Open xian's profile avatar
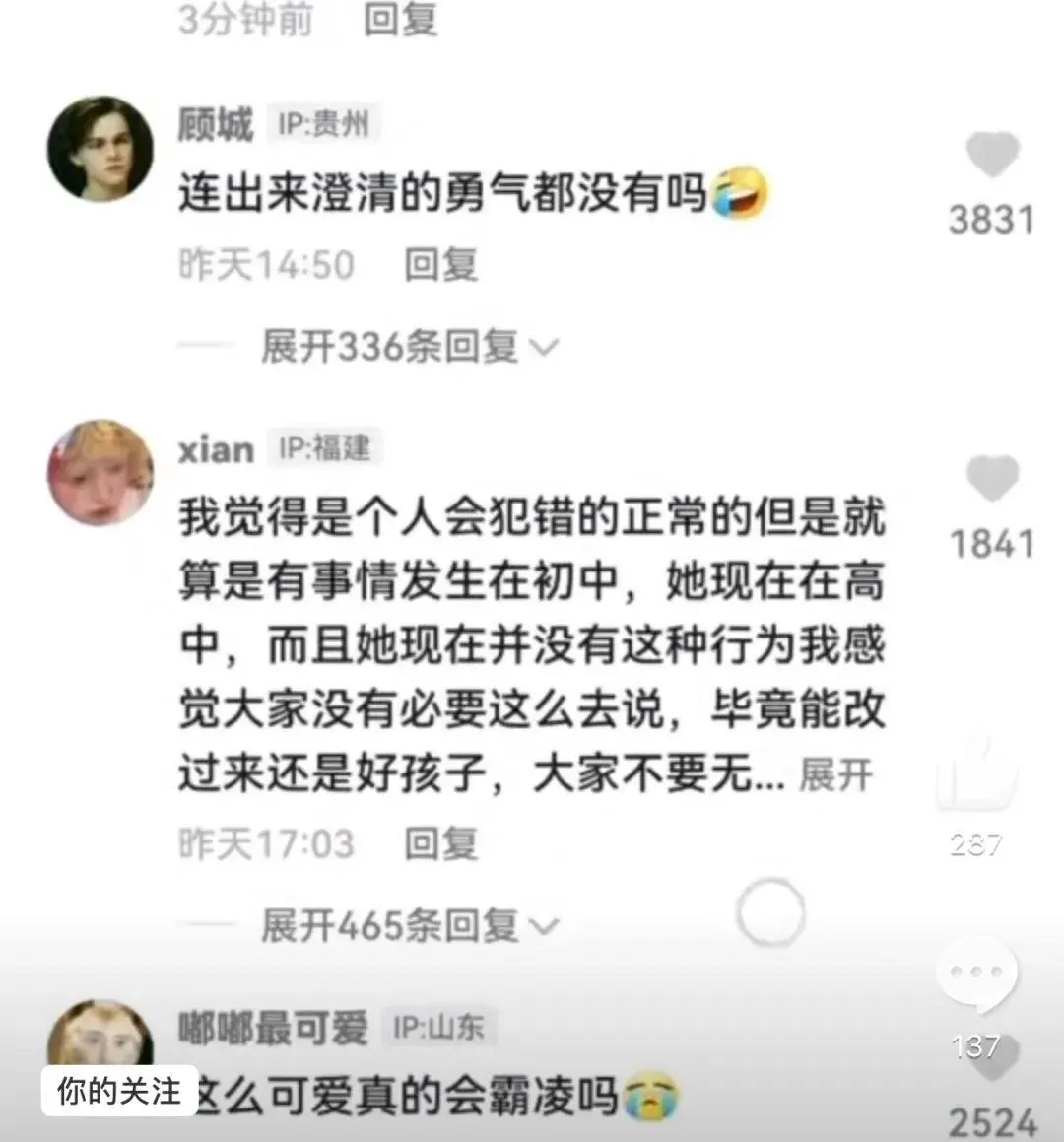1064x1142 pixels. point(100,473)
